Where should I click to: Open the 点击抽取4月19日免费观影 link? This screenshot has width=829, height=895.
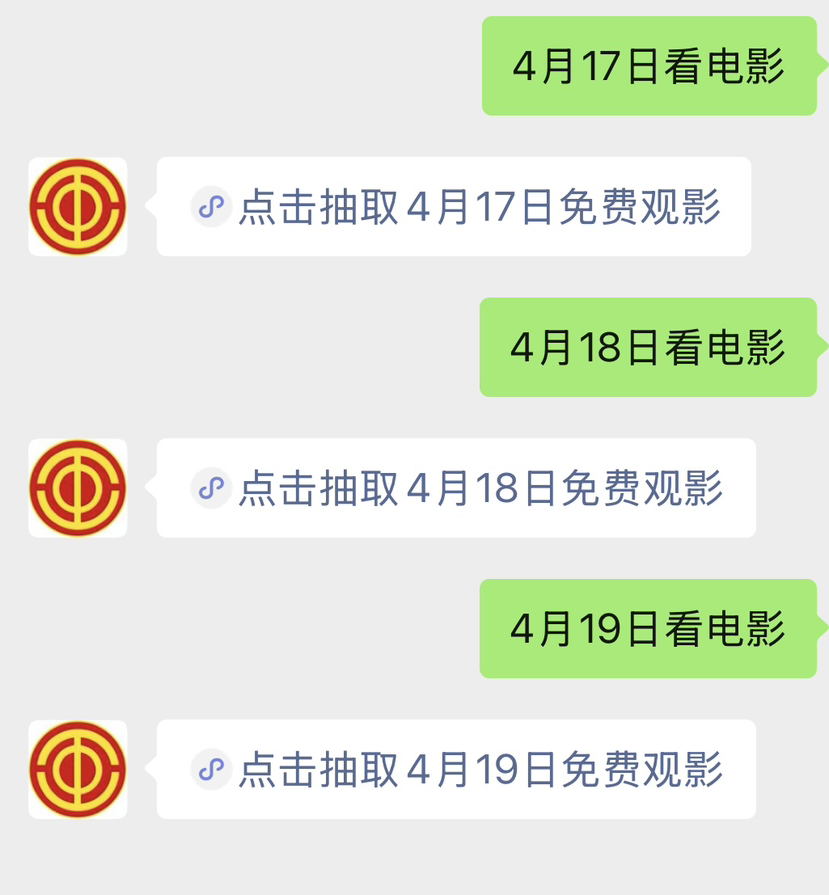click(479, 770)
